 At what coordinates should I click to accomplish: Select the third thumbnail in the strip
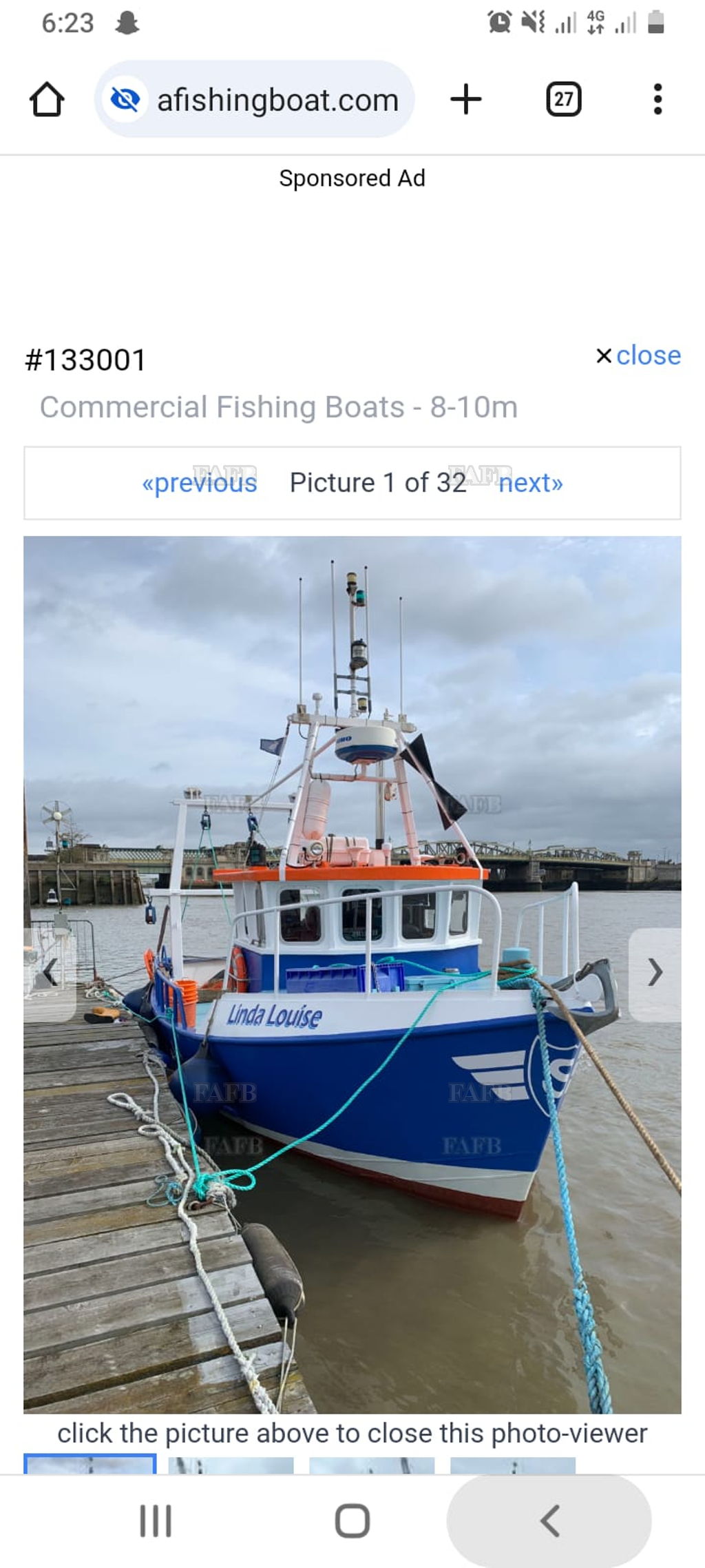click(372, 1465)
